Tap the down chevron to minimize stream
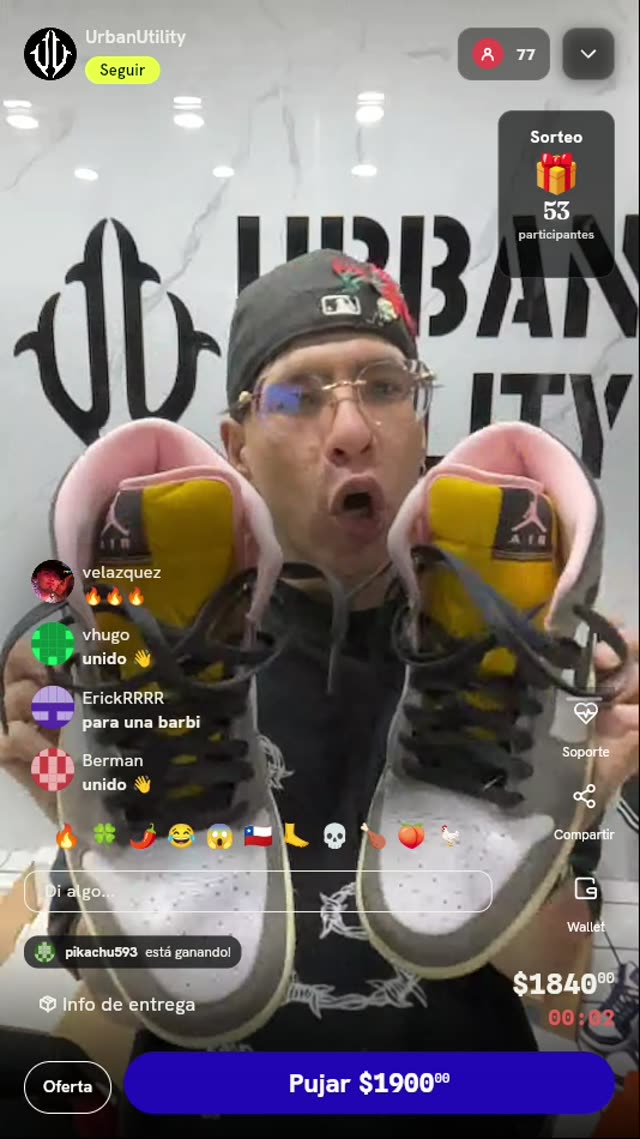640x1139 pixels. coord(588,54)
